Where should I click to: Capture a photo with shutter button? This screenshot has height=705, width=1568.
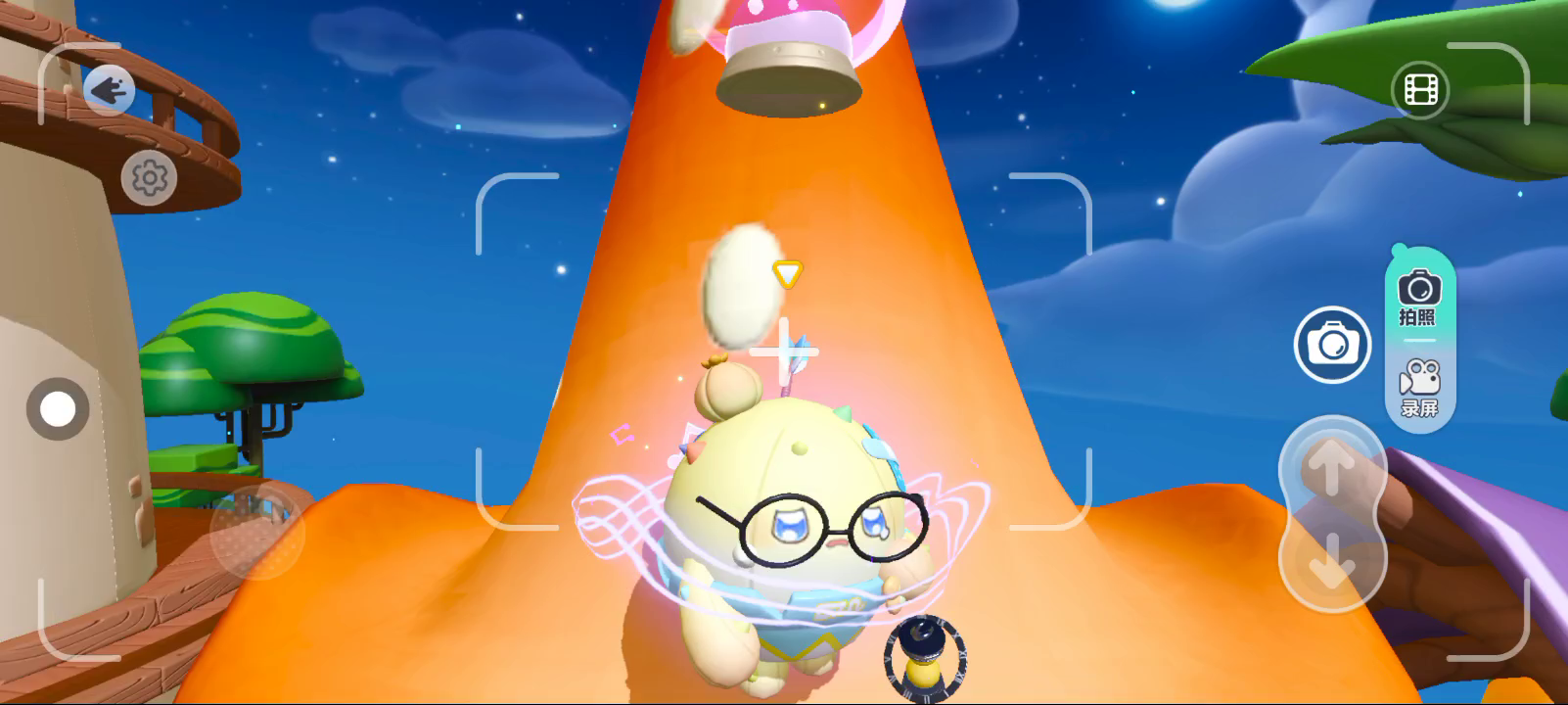coord(1332,344)
